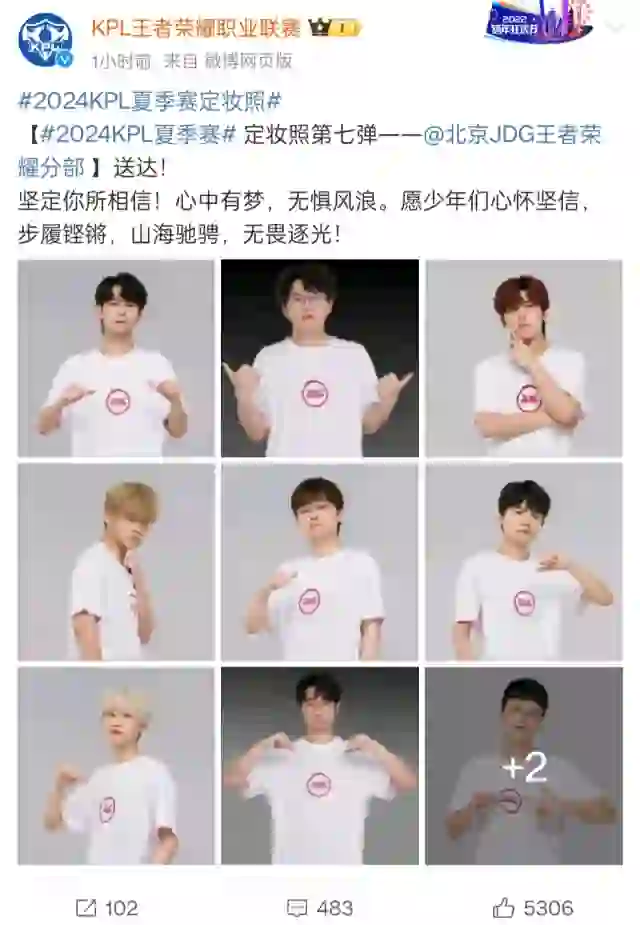Open the seventh photo with light-haired player
The width and height of the screenshot is (640, 925).
tap(116, 766)
